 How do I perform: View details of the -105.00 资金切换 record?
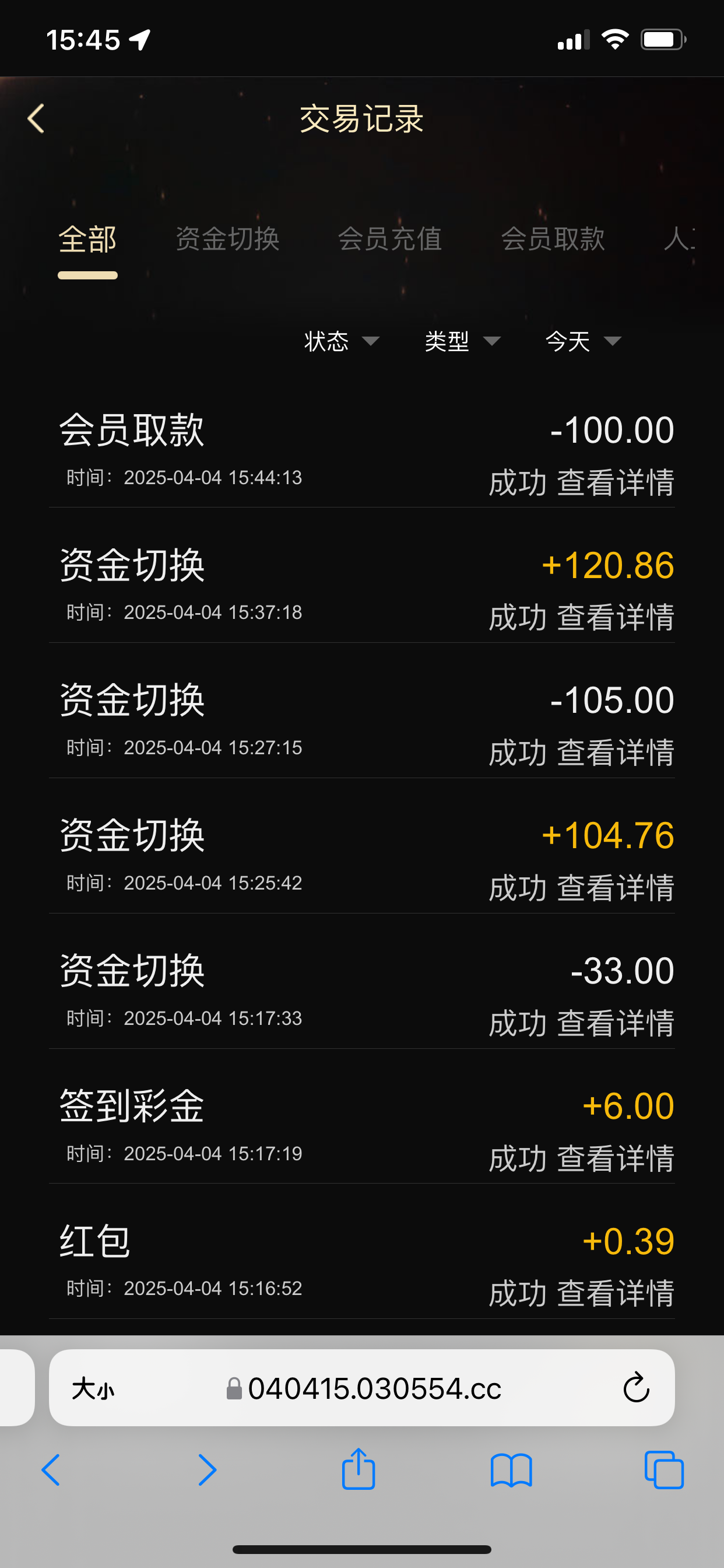[x=615, y=753]
